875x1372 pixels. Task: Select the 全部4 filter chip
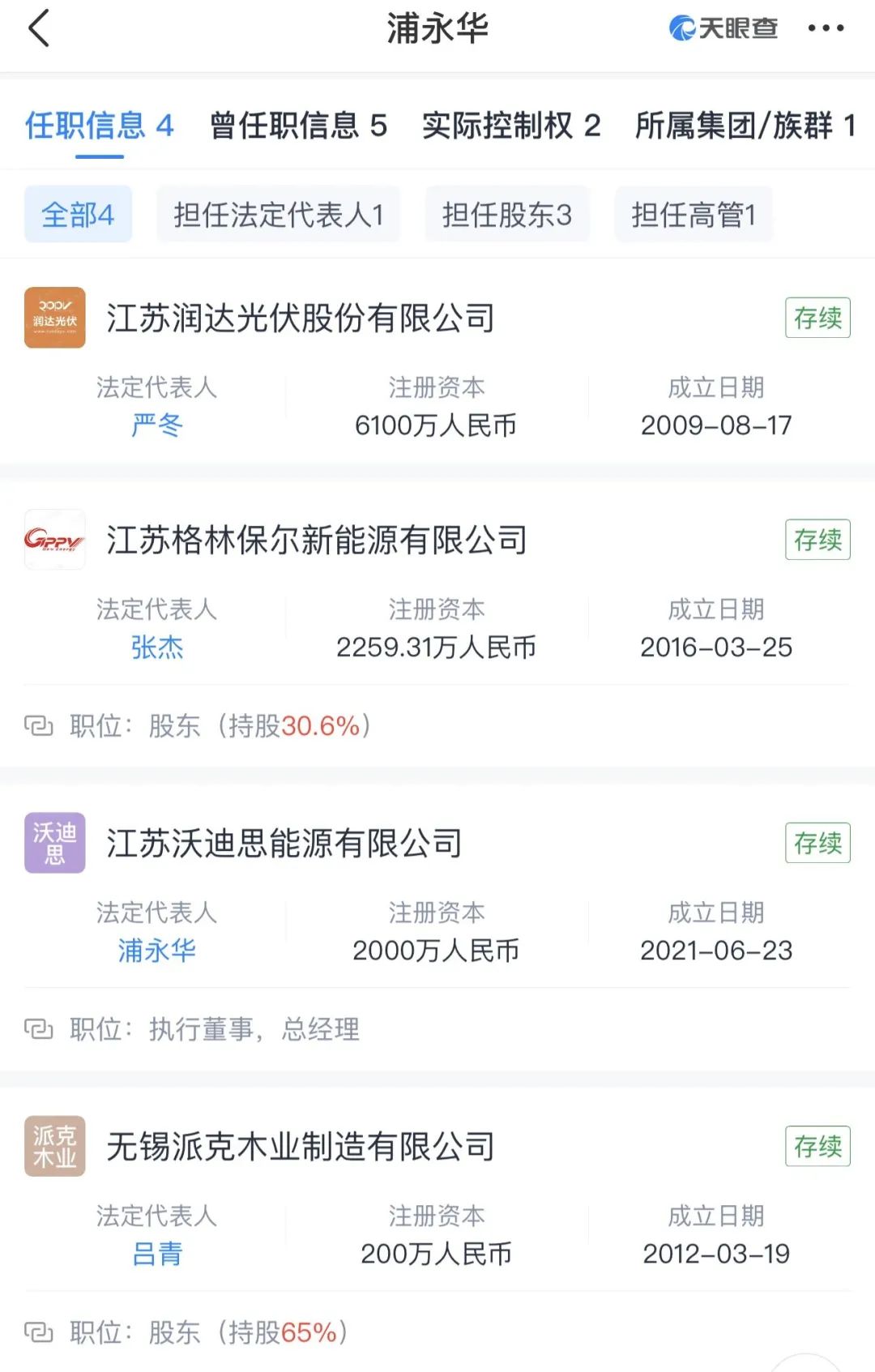coord(78,215)
